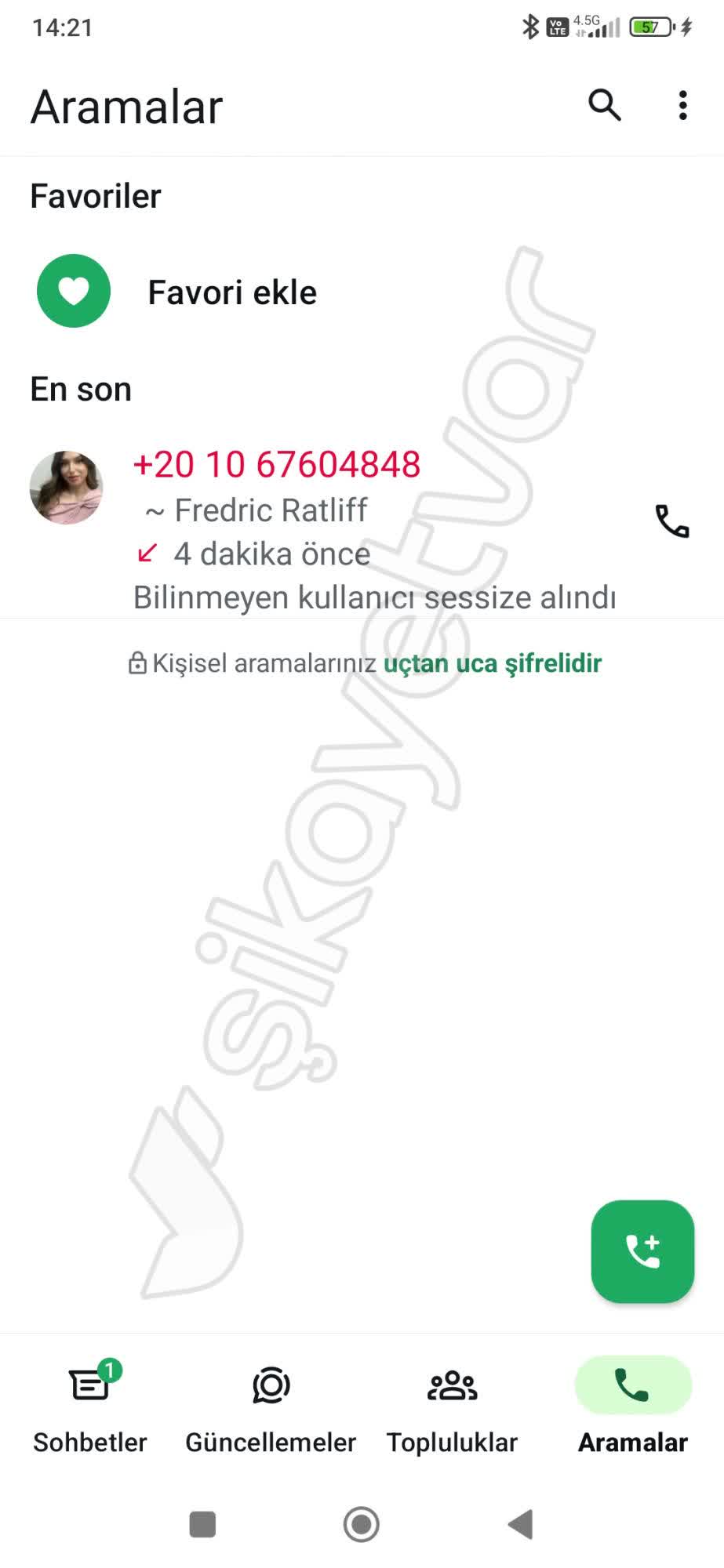
Task: Open the Güncellemeler status icon
Action: tap(271, 1385)
